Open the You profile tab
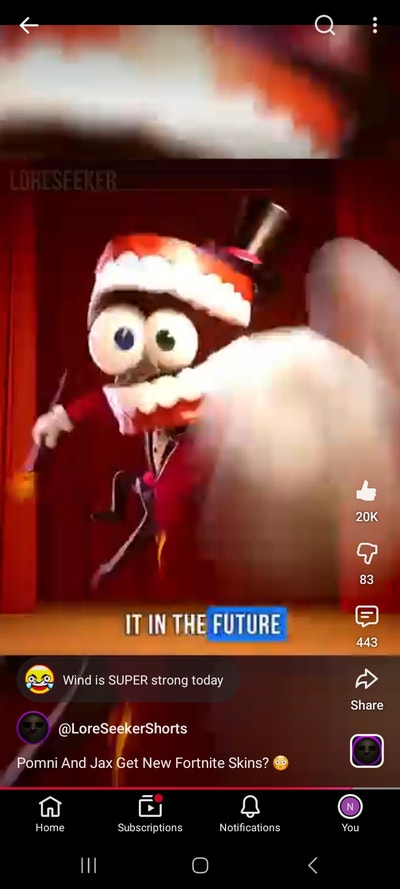Screen dimensions: 400x889 pos(350,814)
